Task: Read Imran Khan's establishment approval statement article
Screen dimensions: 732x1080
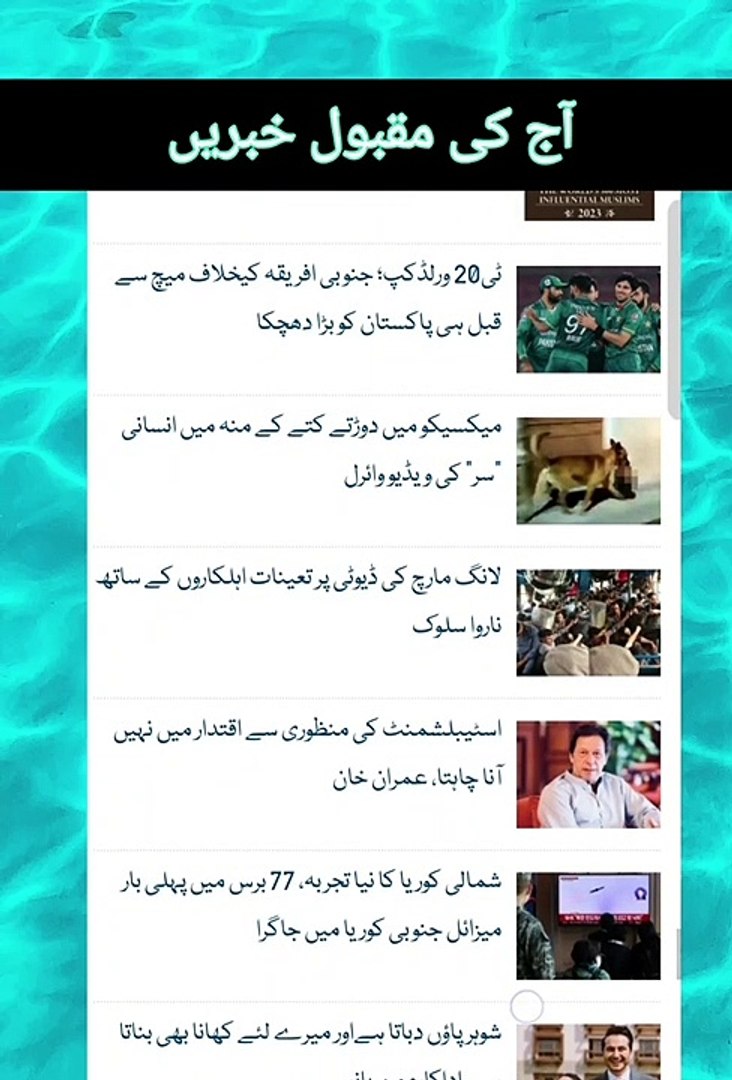Action: point(330,754)
